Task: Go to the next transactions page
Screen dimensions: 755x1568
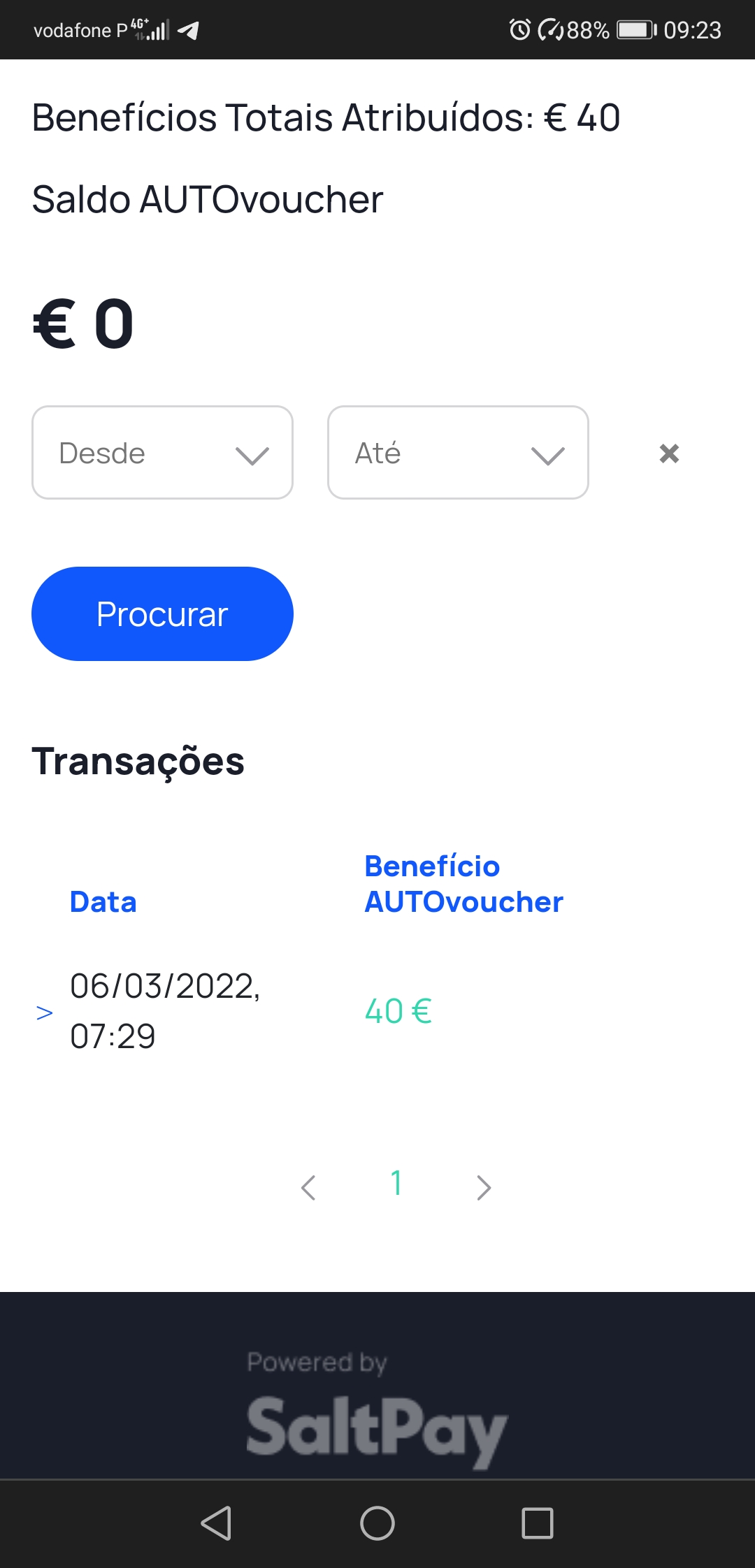Action: click(483, 1186)
